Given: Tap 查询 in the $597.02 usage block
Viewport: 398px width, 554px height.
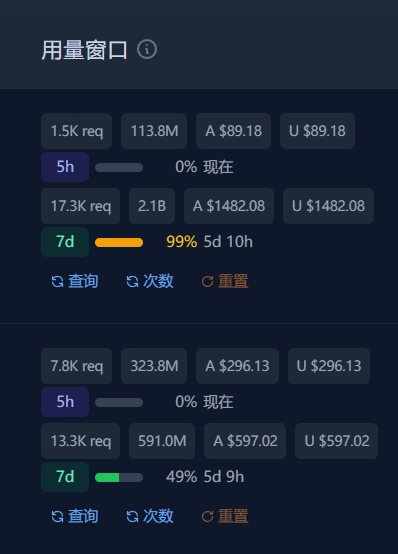Looking at the screenshot, I should pos(75,516).
